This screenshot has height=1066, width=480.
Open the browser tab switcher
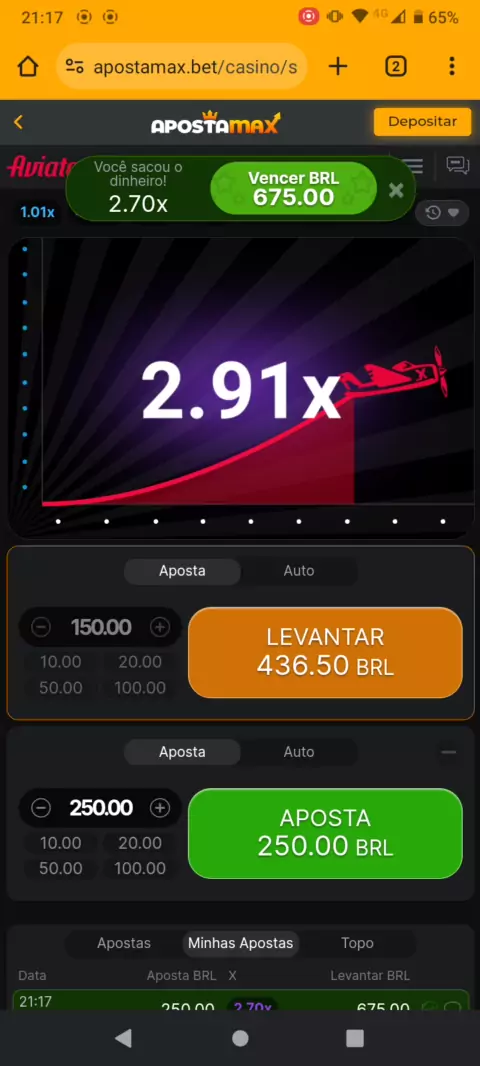396,66
